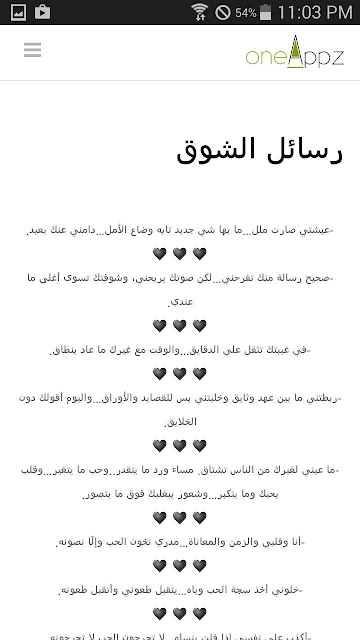
Task: Open the hamburger drawer menu
Action: tap(32, 50)
